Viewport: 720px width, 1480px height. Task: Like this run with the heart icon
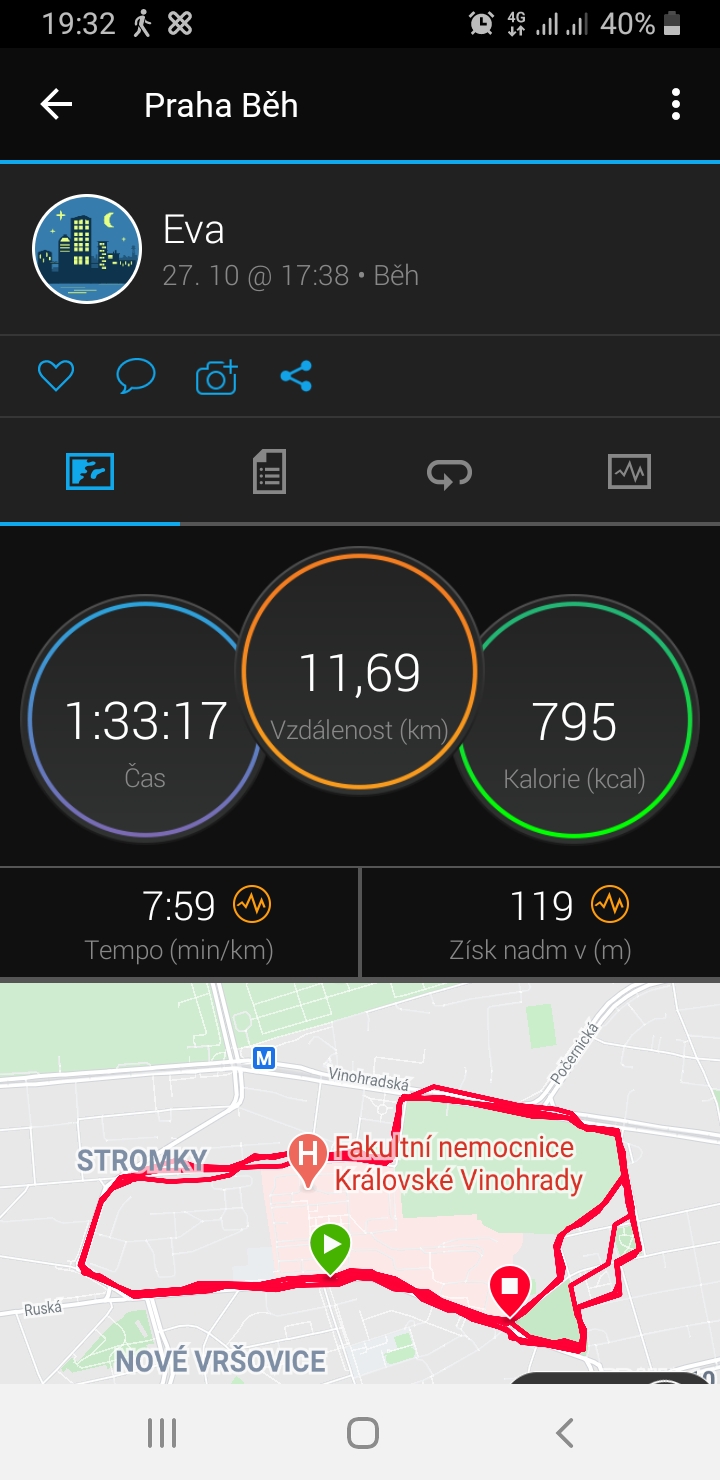pos(56,376)
